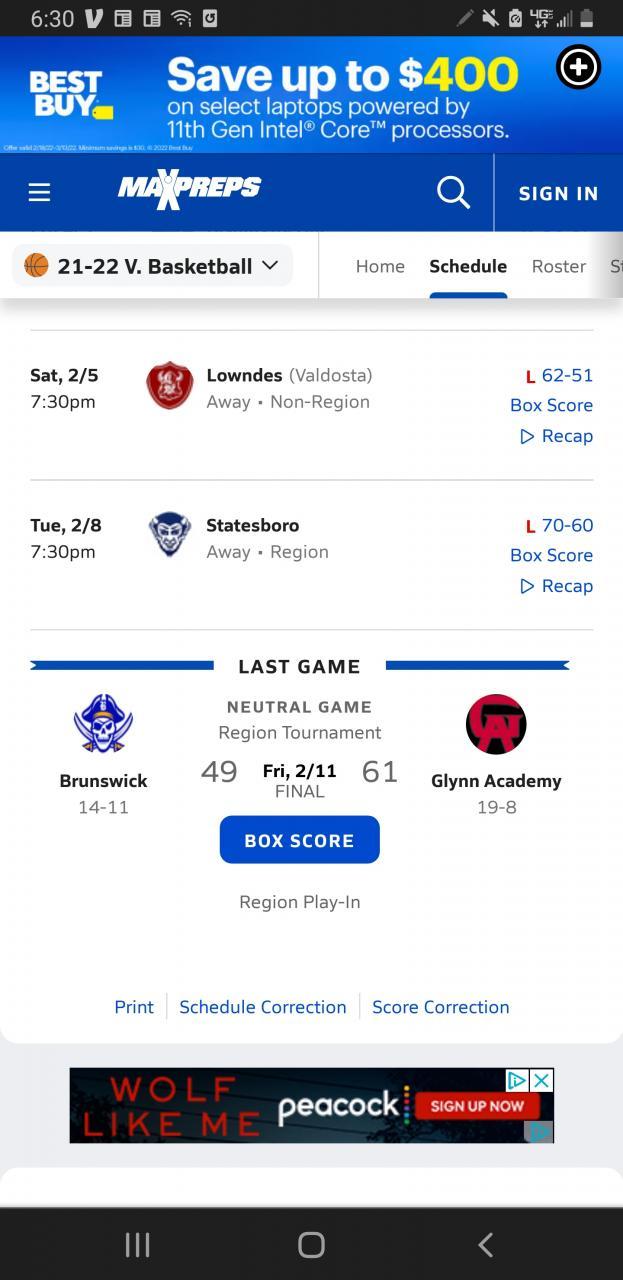Viewport: 623px width, 1280px height.
Task: Watch the Recap of the Lowndes game
Action: coord(557,436)
